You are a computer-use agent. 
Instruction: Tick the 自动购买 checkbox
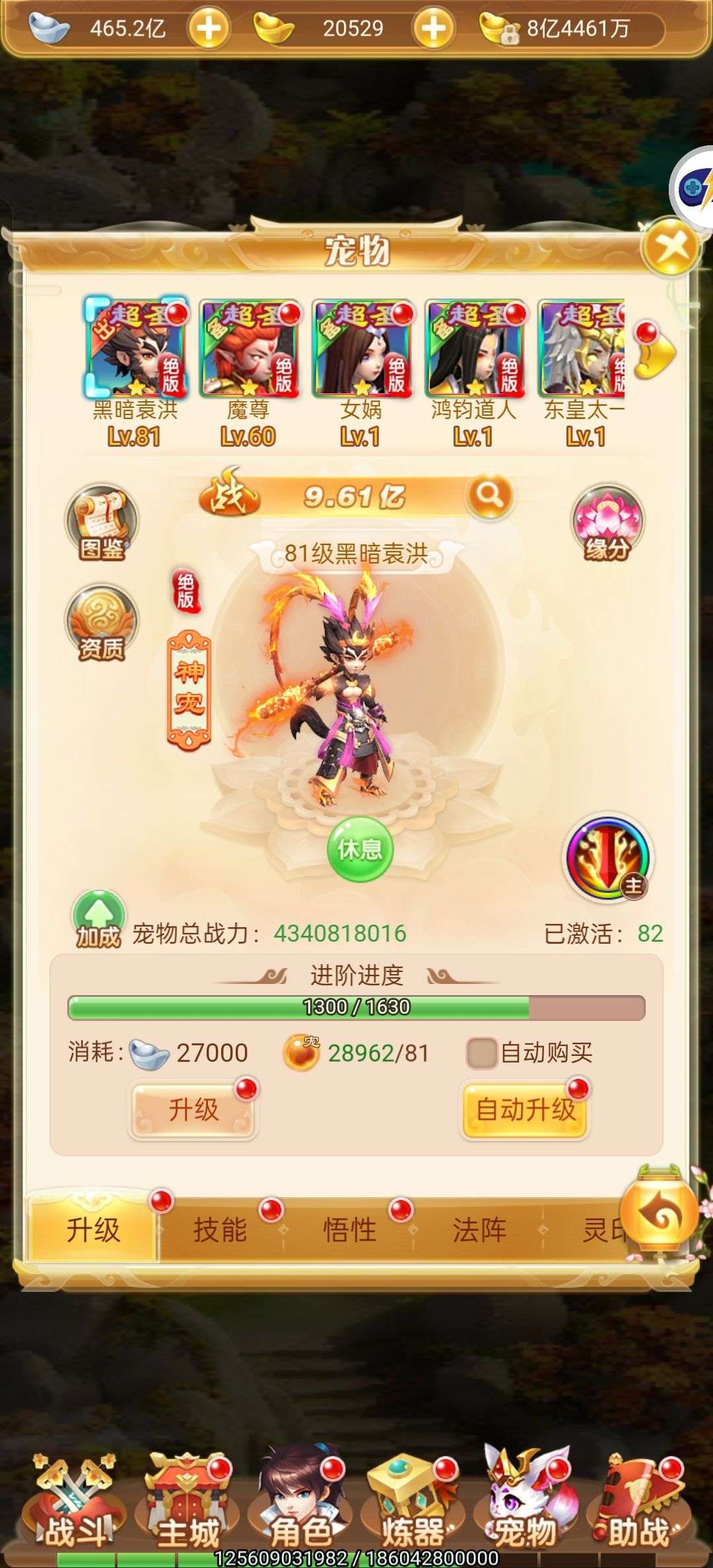pyautogui.click(x=481, y=1053)
